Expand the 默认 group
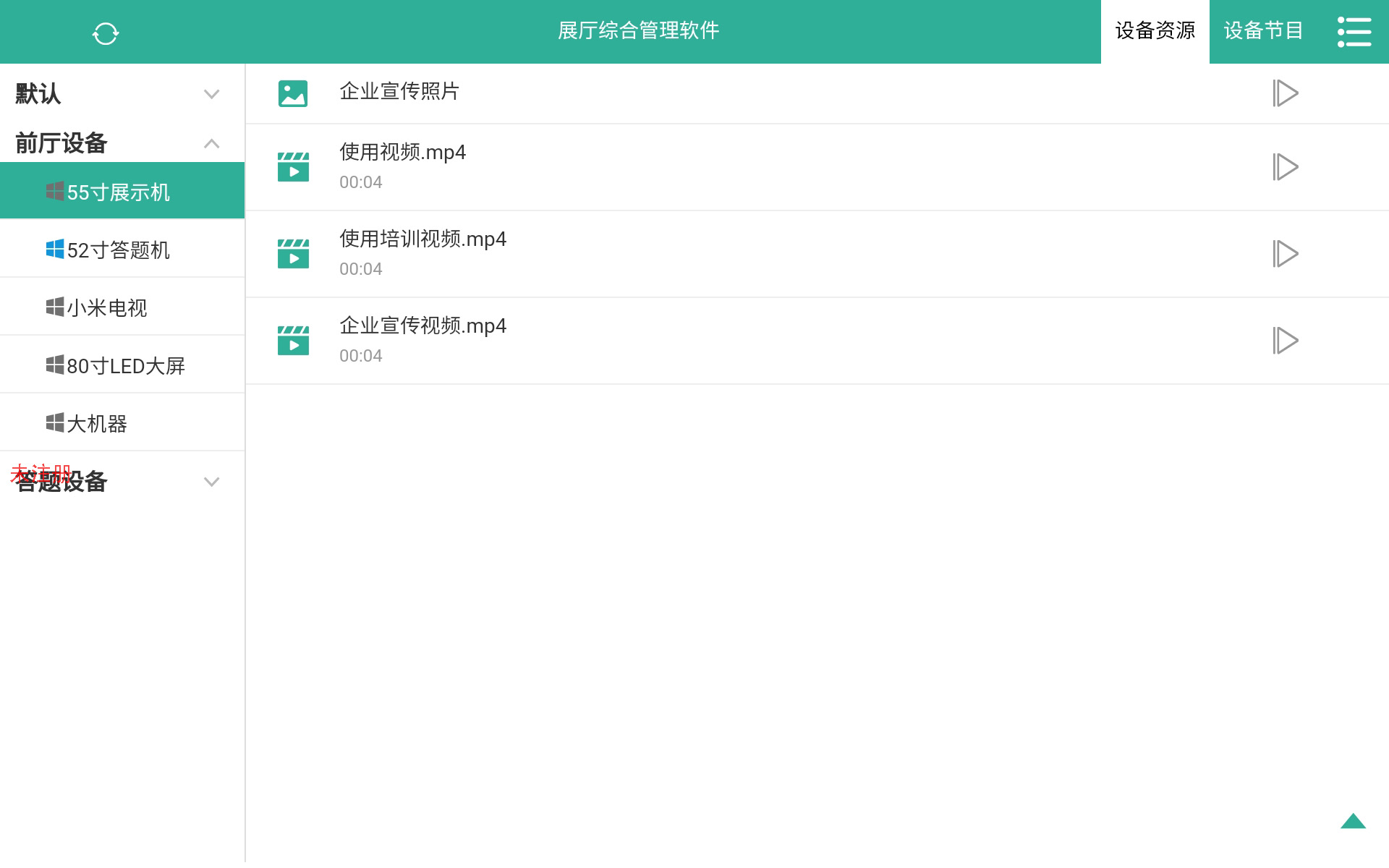Screen dimensions: 1389x868 (x=211, y=94)
